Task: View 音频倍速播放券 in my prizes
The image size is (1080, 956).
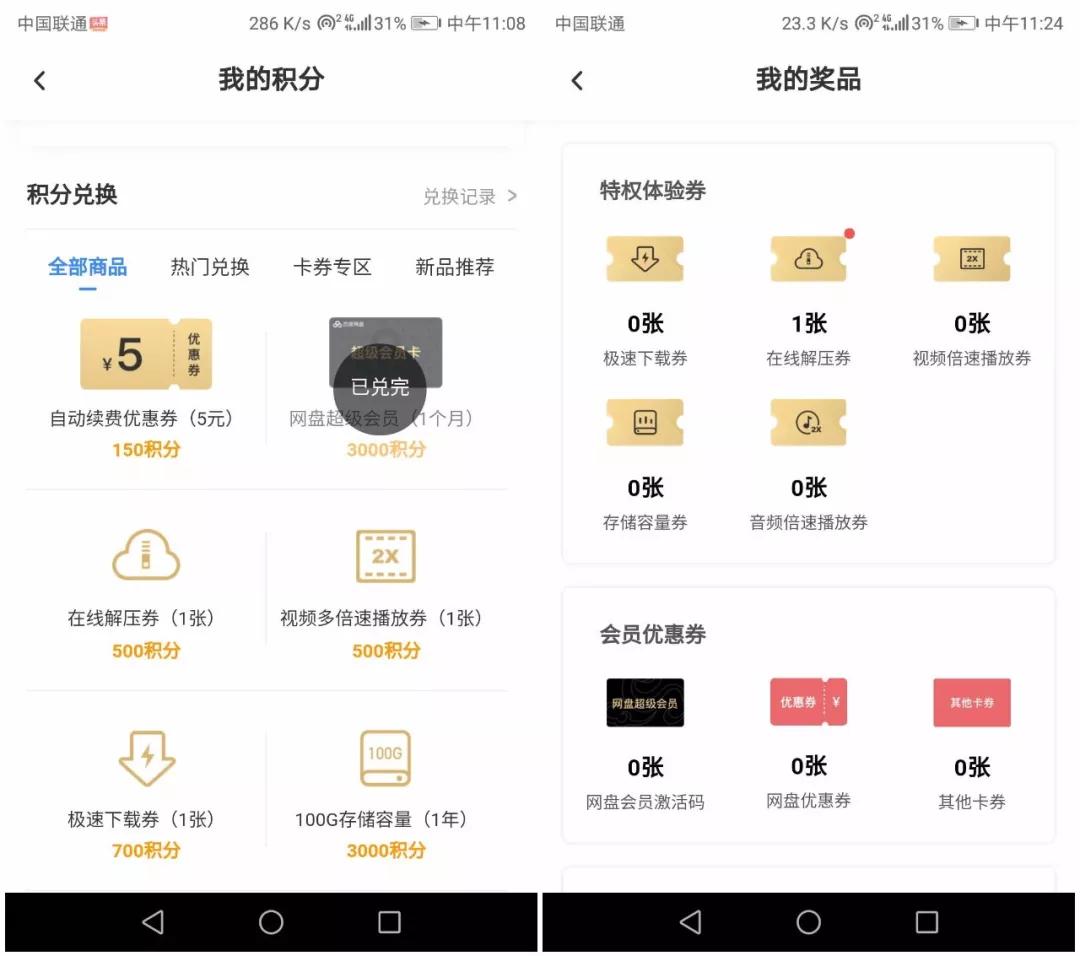Action: (x=808, y=464)
